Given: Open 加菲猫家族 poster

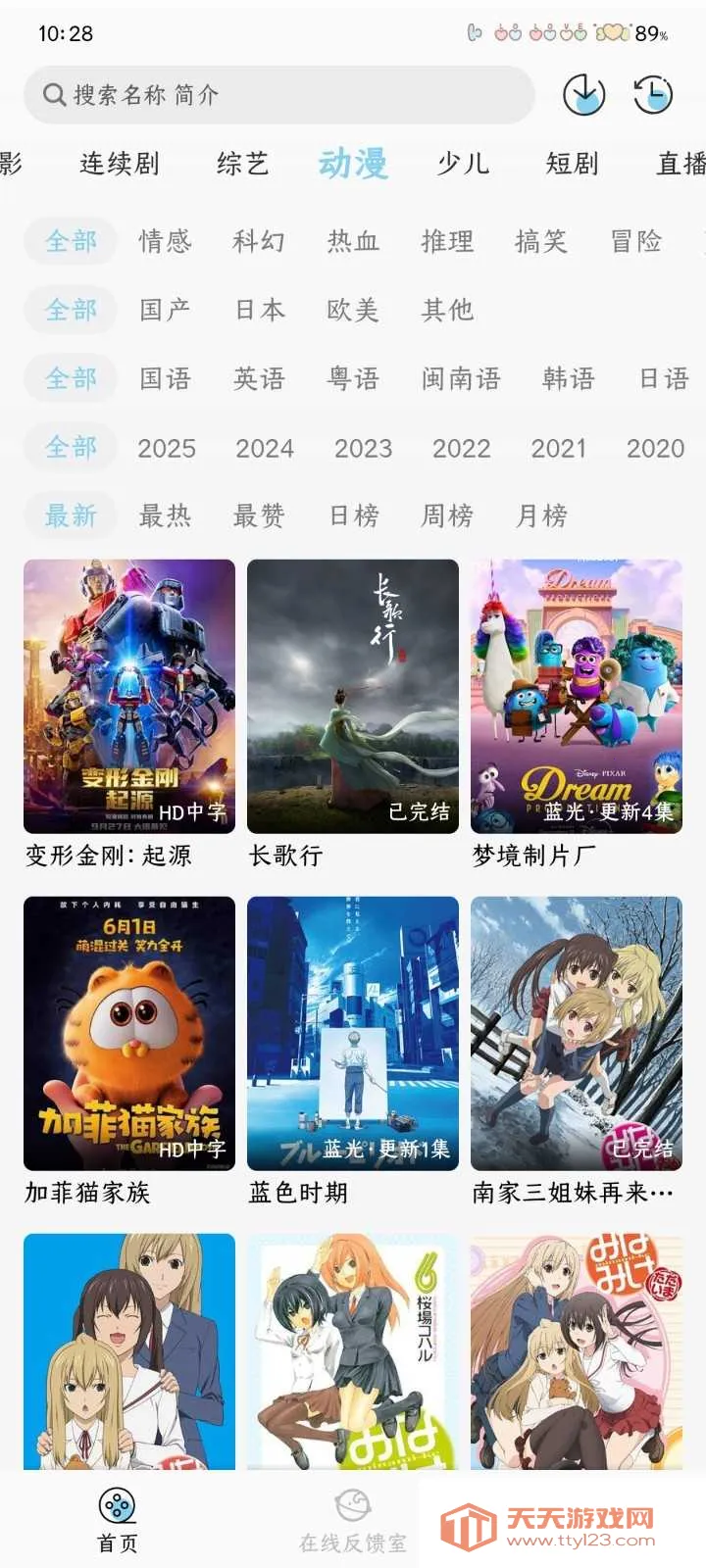Looking at the screenshot, I should coord(129,1034).
